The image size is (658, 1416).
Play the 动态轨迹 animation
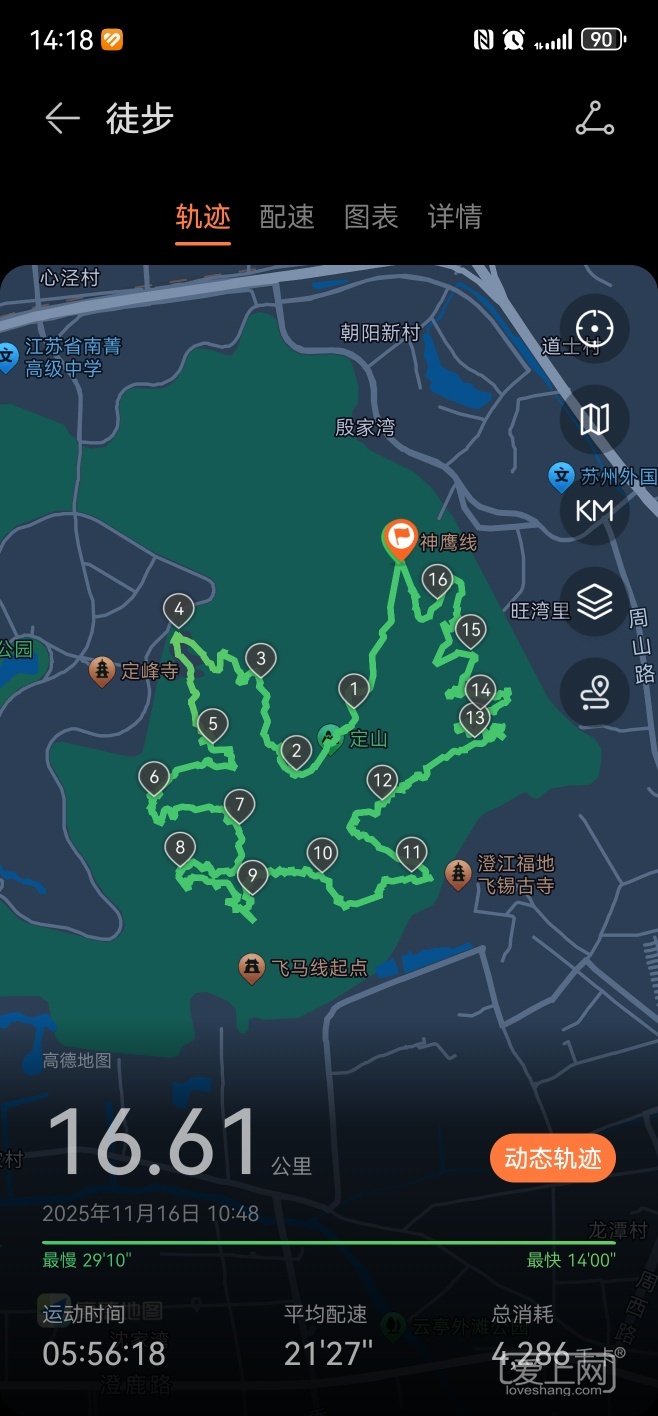tap(553, 1158)
